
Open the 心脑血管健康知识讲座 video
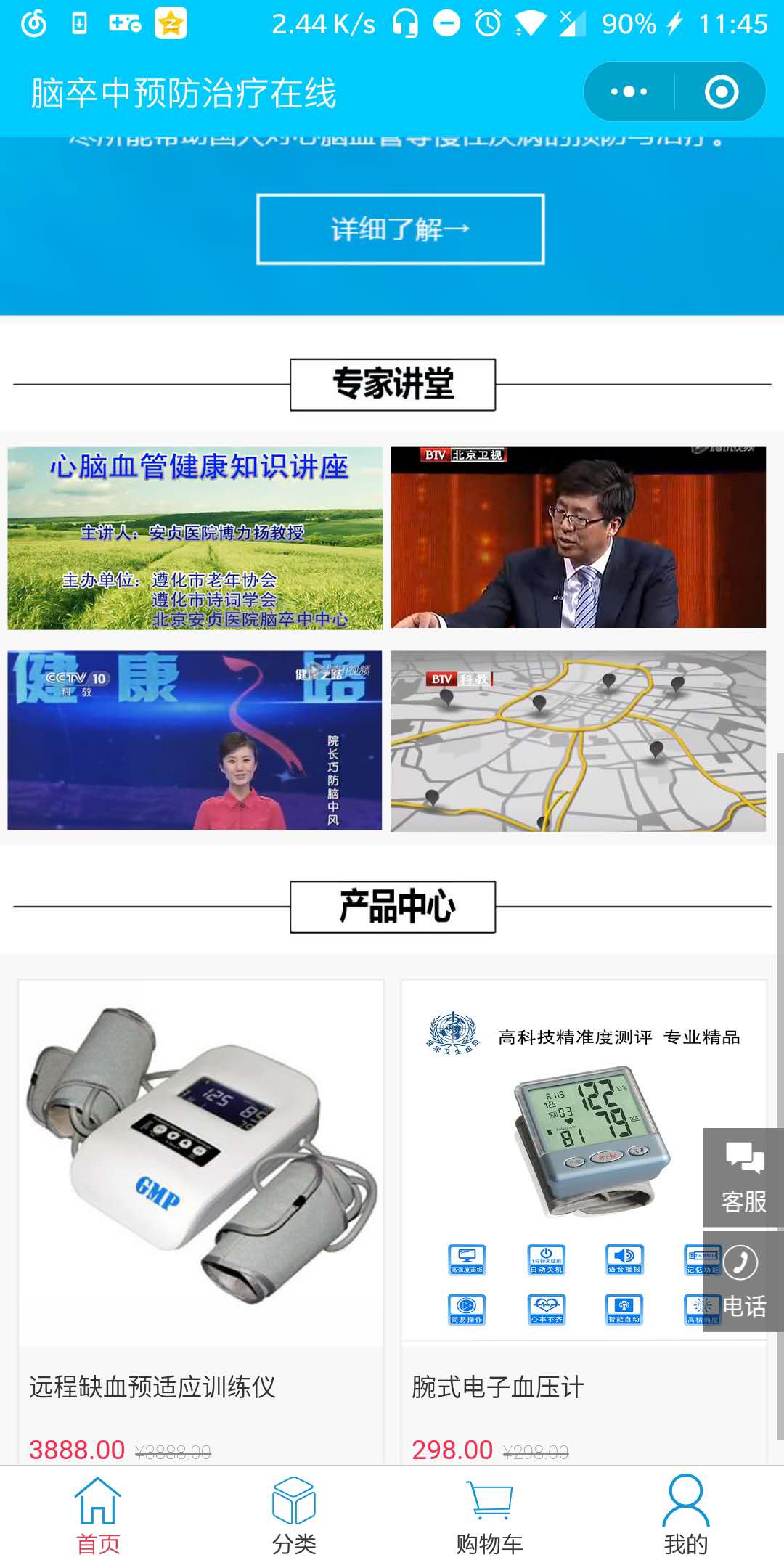point(195,538)
